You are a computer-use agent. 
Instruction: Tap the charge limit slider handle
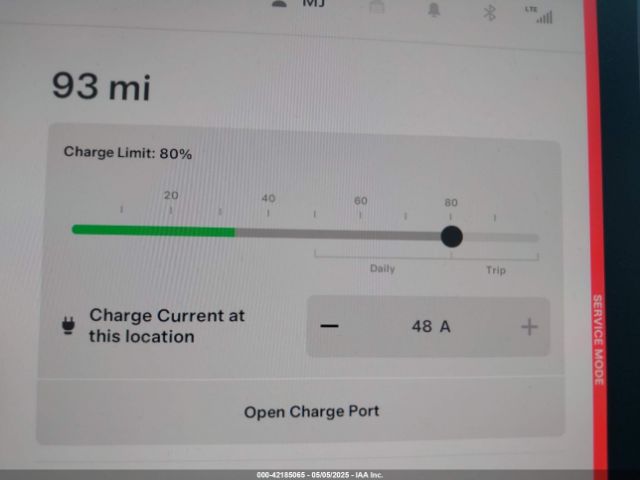coord(451,237)
